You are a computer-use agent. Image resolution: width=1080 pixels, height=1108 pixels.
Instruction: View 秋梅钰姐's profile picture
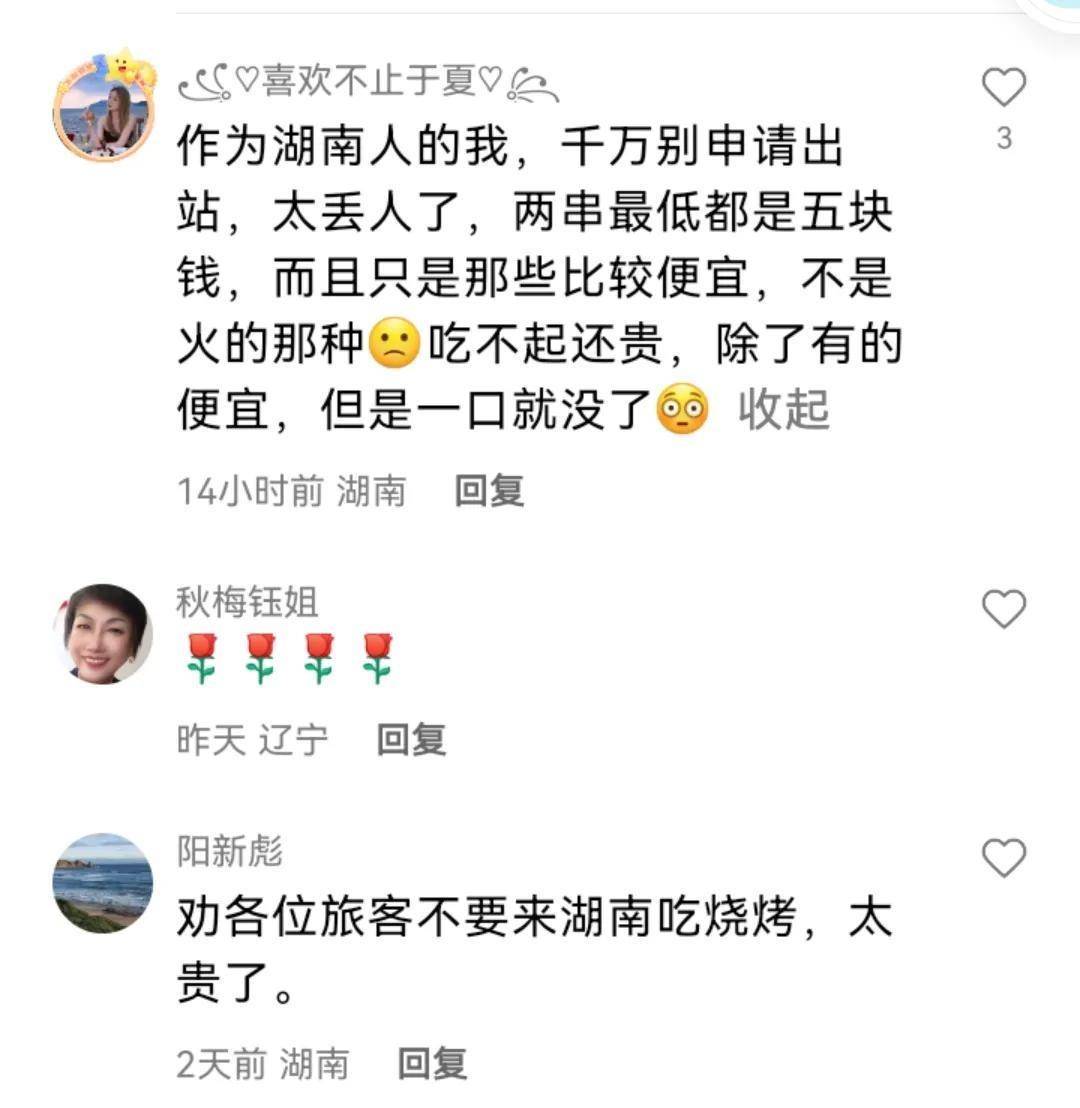tap(103, 634)
